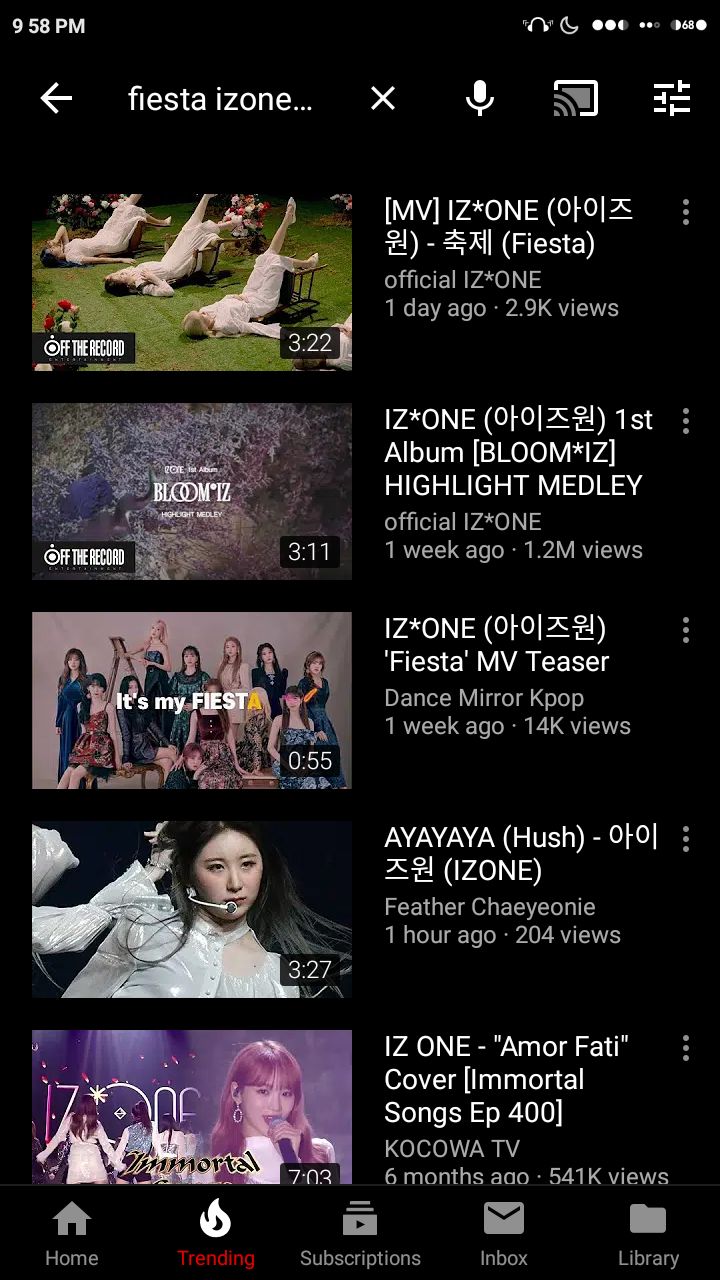Open the Inbox tab
This screenshot has width=720, height=1280.
click(x=504, y=1234)
